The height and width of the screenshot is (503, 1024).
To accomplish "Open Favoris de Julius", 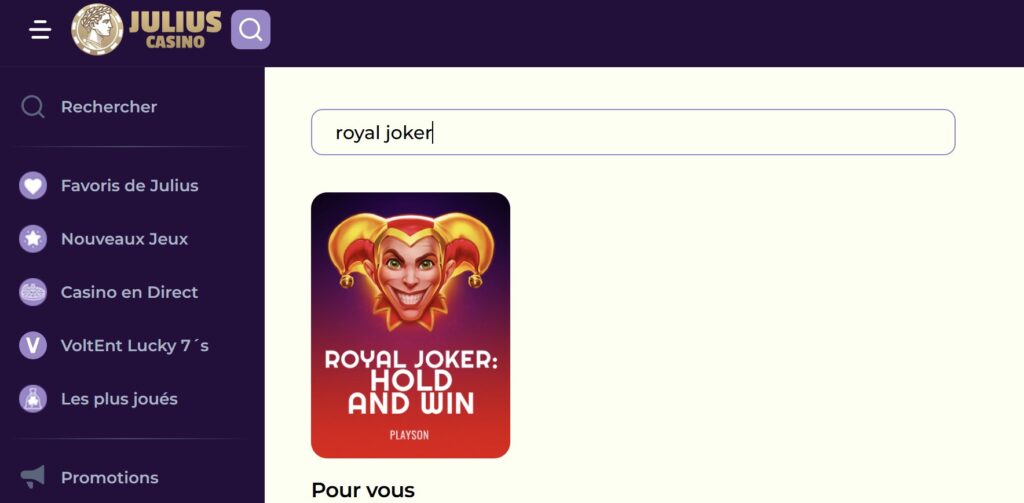I will (x=129, y=186).
